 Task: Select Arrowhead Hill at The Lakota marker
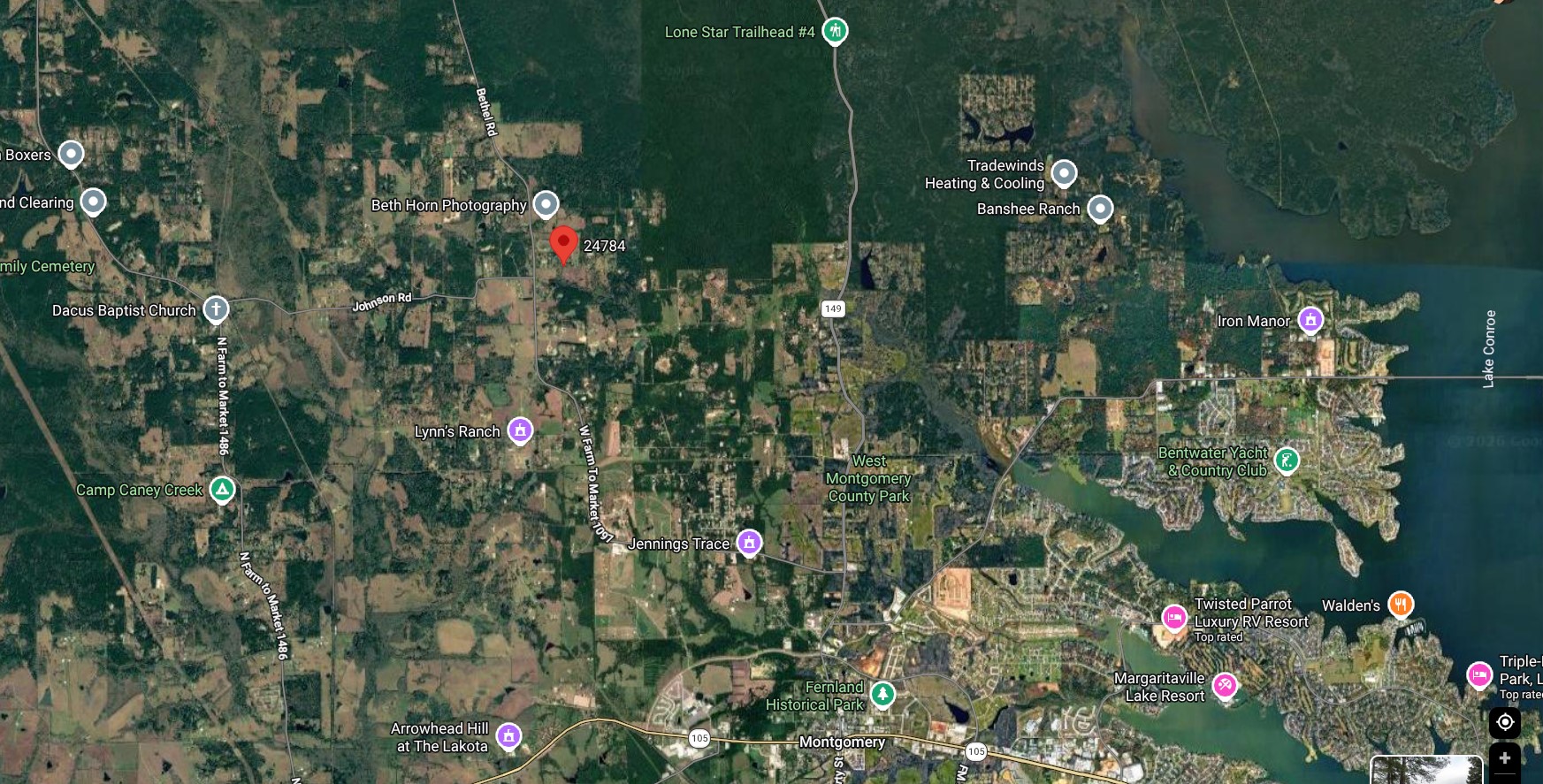pos(508,735)
